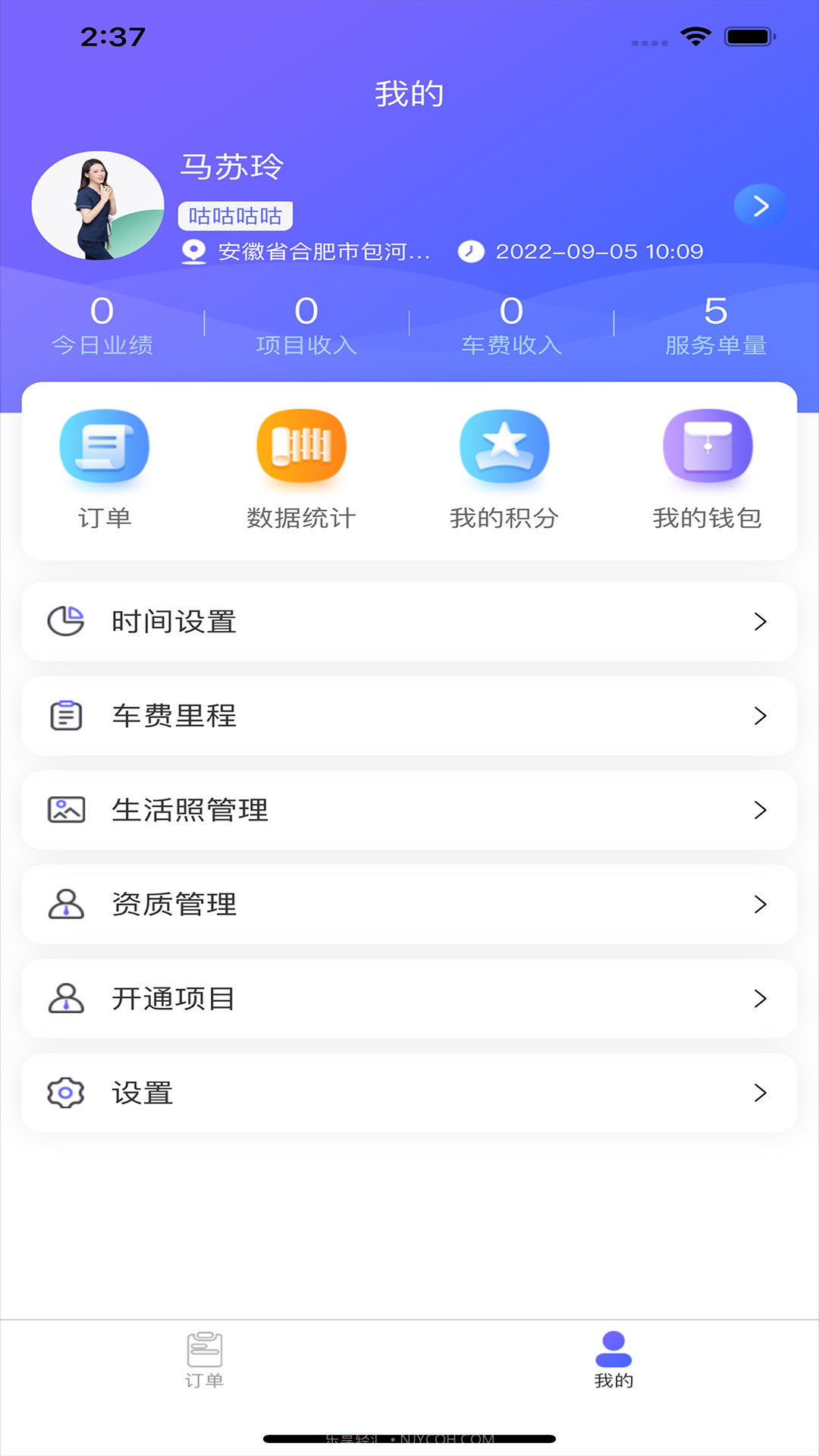Open the 开通项目 settings row
This screenshot has width=819, height=1456.
[409, 998]
